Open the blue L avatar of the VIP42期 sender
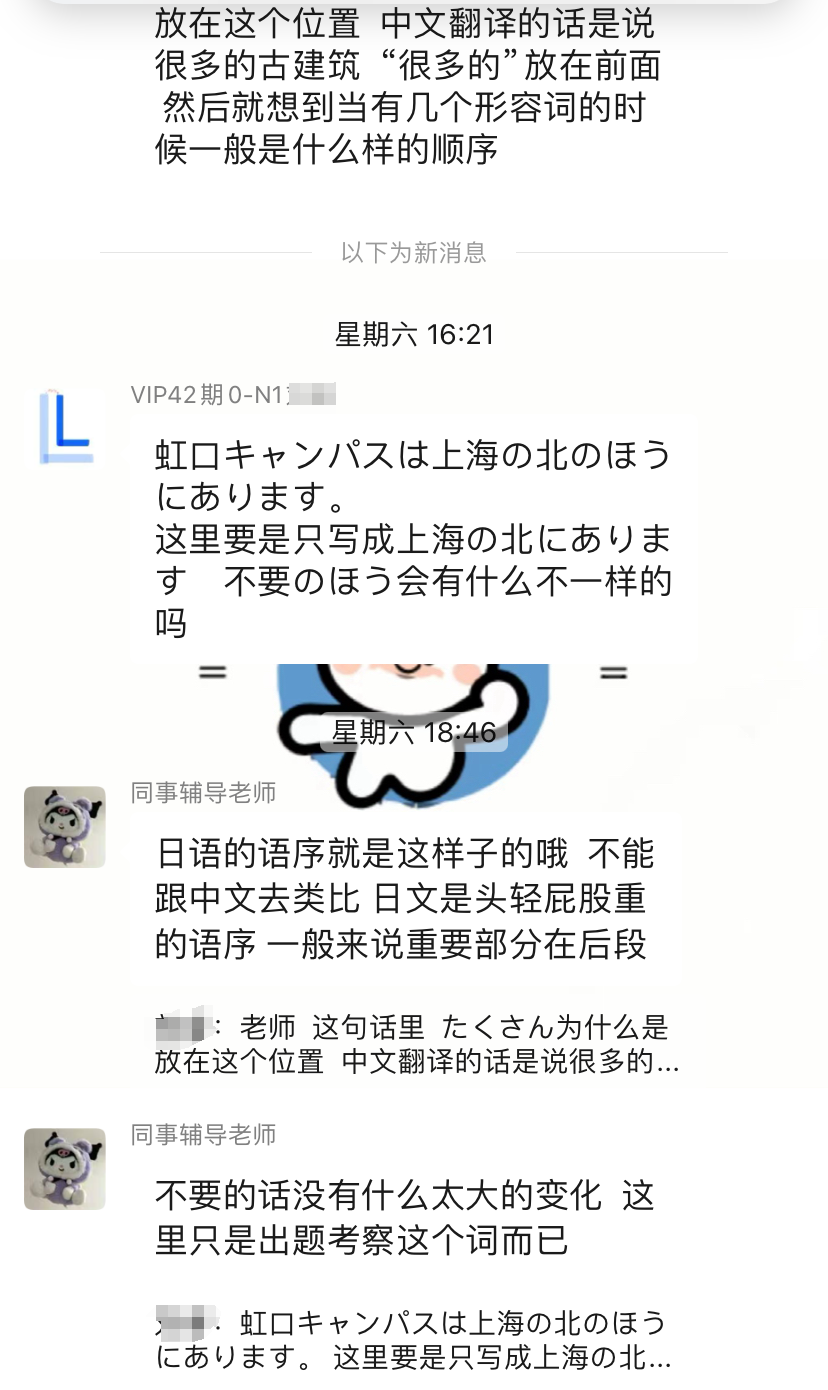The height and width of the screenshot is (1390, 828). click(66, 427)
